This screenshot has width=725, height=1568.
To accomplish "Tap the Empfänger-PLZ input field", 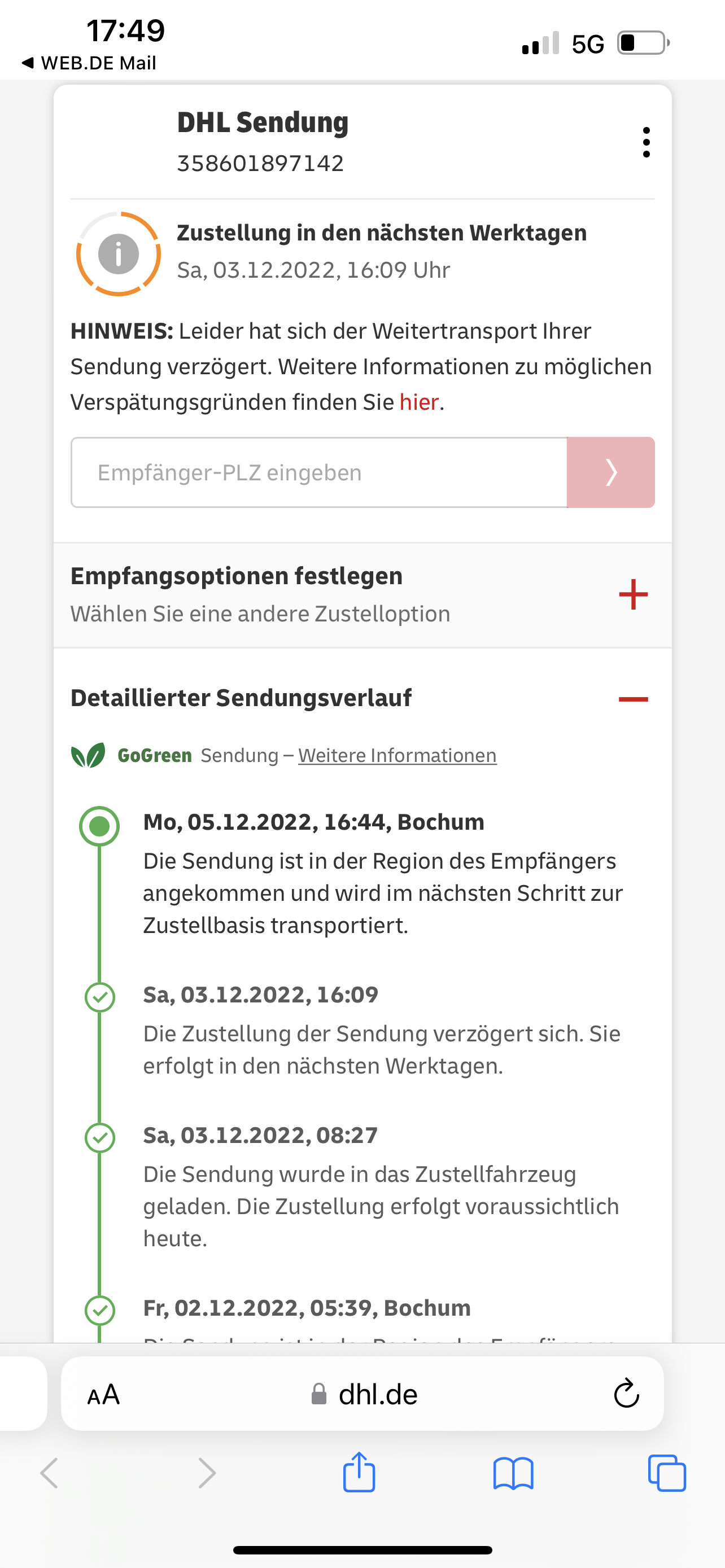I will [x=319, y=472].
